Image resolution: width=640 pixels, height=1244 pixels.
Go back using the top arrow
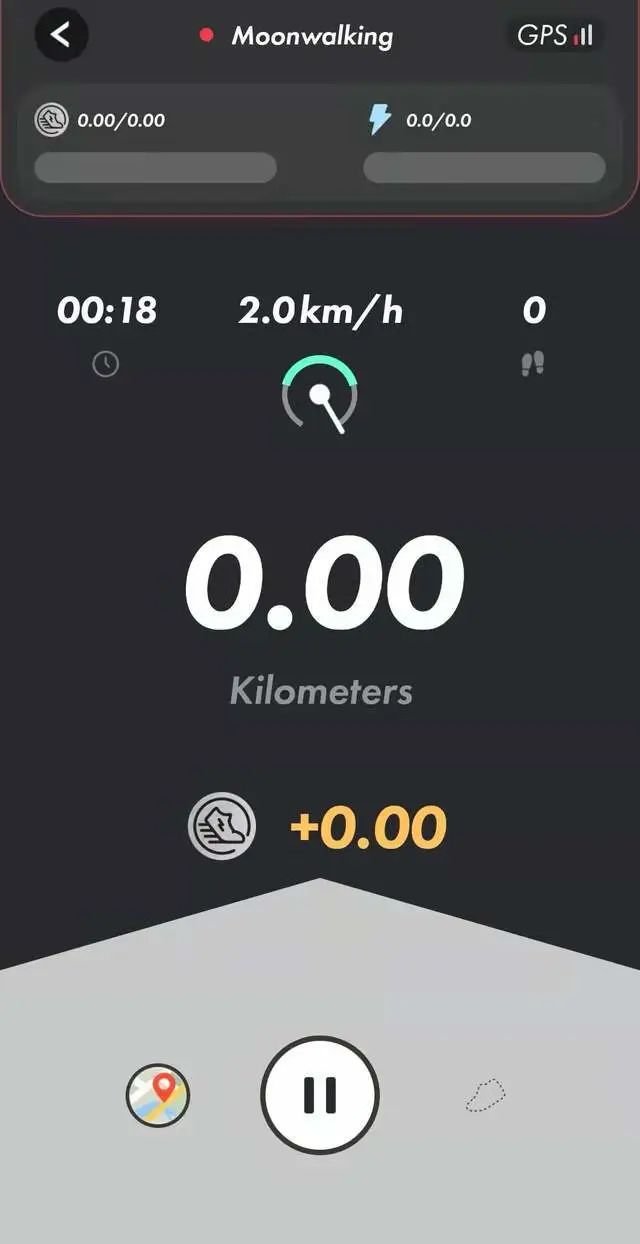(x=61, y=35)
